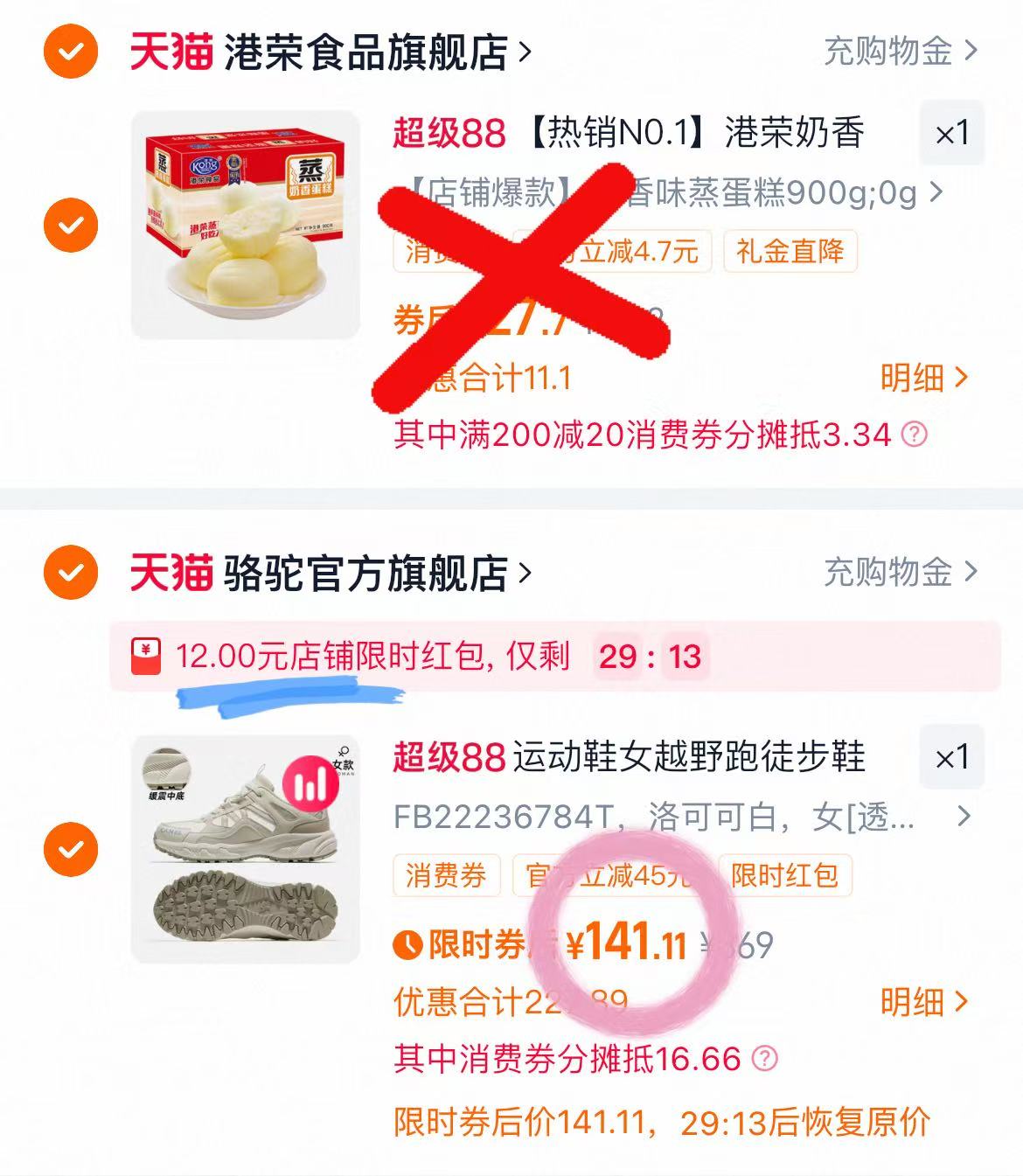The height and width of the screenshot is (1176, 1023).
Task: Uncheck the 港荣奶香 steamed cake item
Action: tap(71, 226)
